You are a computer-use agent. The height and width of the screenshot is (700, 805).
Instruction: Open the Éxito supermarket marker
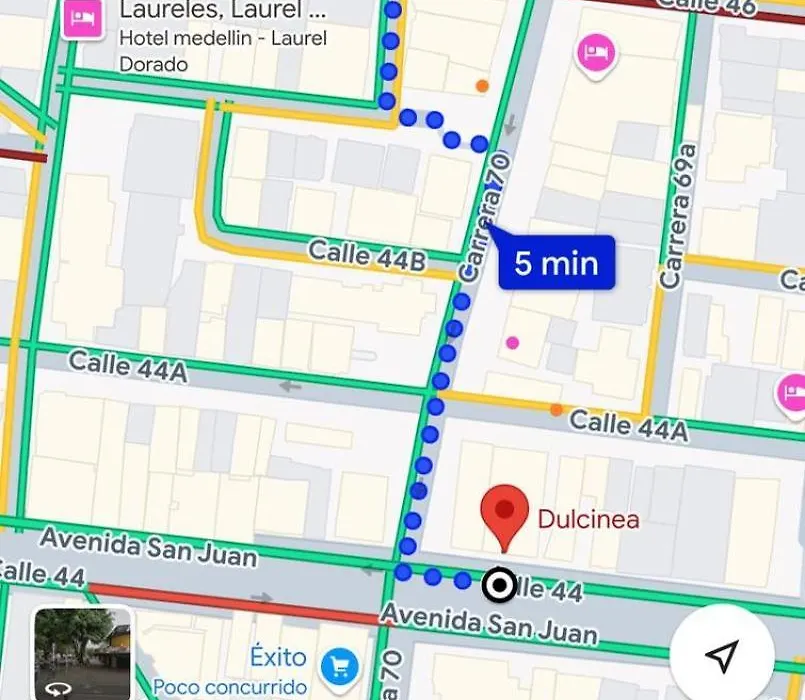click(339, 664)
